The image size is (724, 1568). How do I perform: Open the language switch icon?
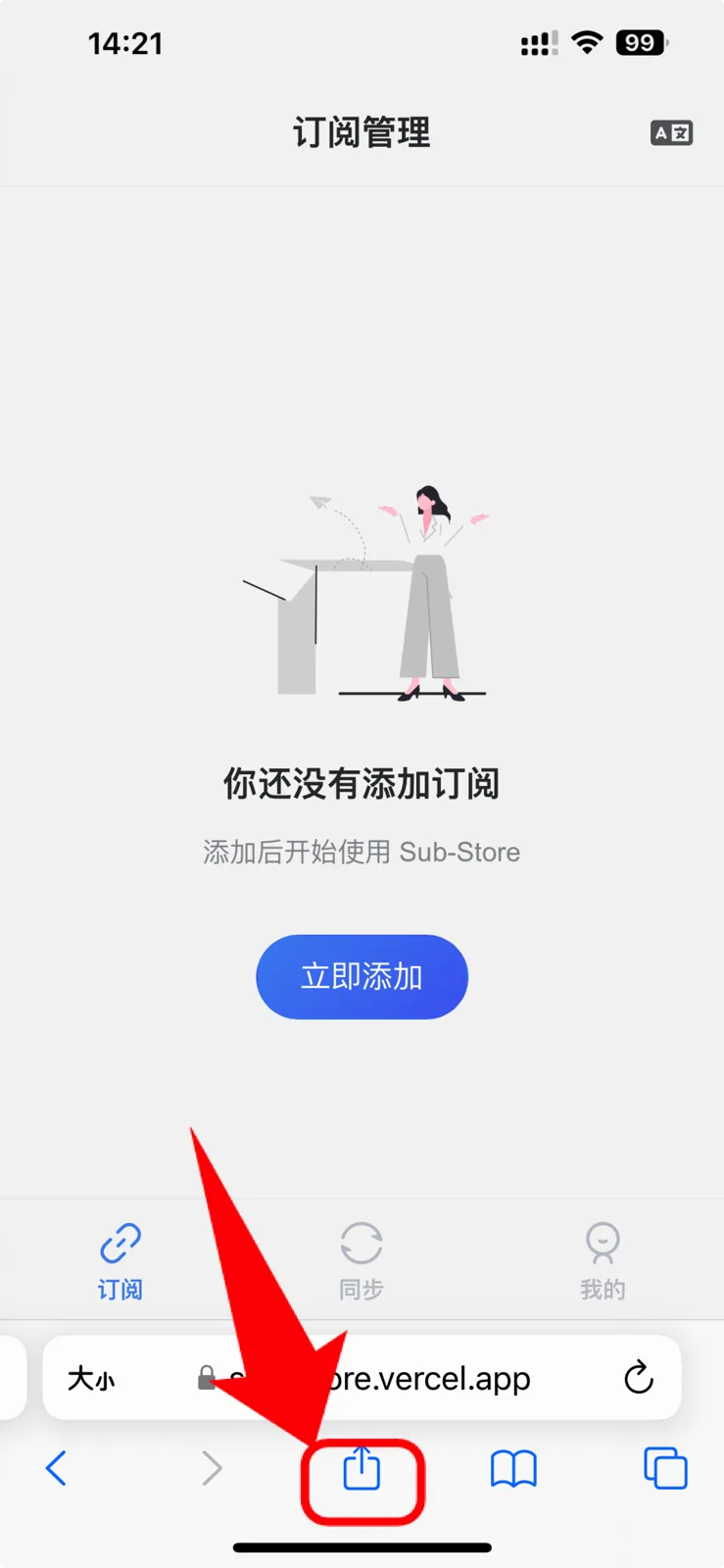click(671, 133)
